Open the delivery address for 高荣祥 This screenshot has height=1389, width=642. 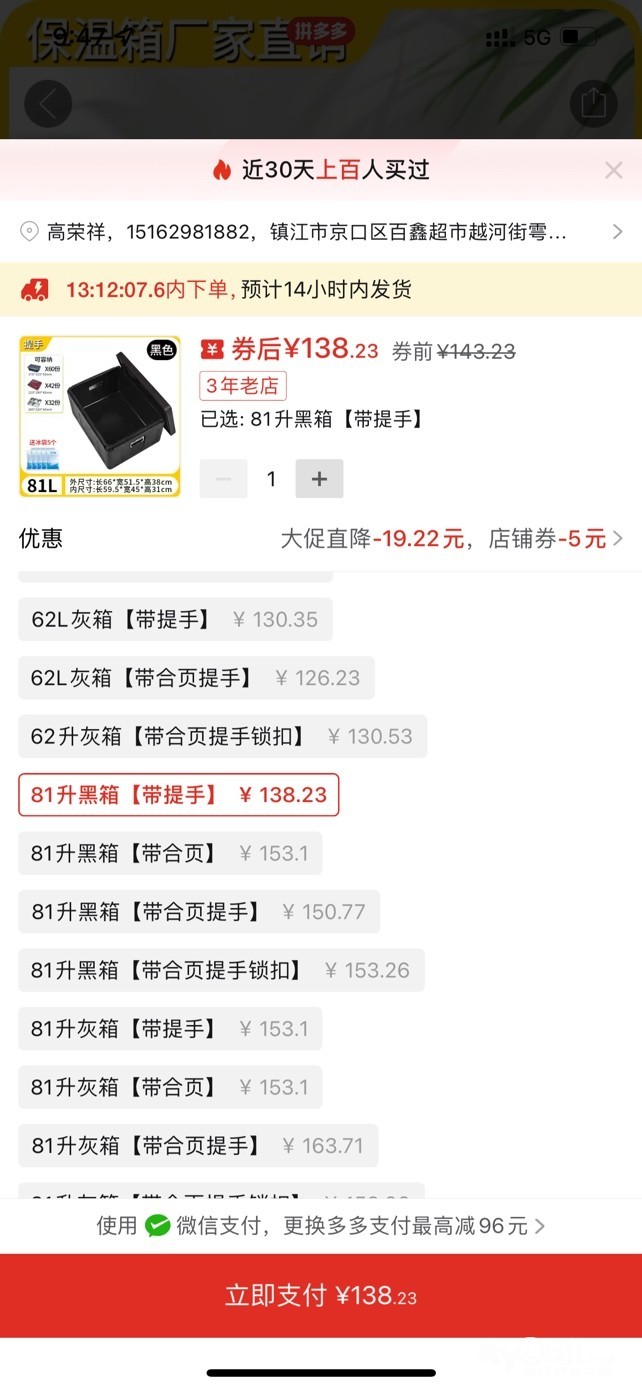320,232
